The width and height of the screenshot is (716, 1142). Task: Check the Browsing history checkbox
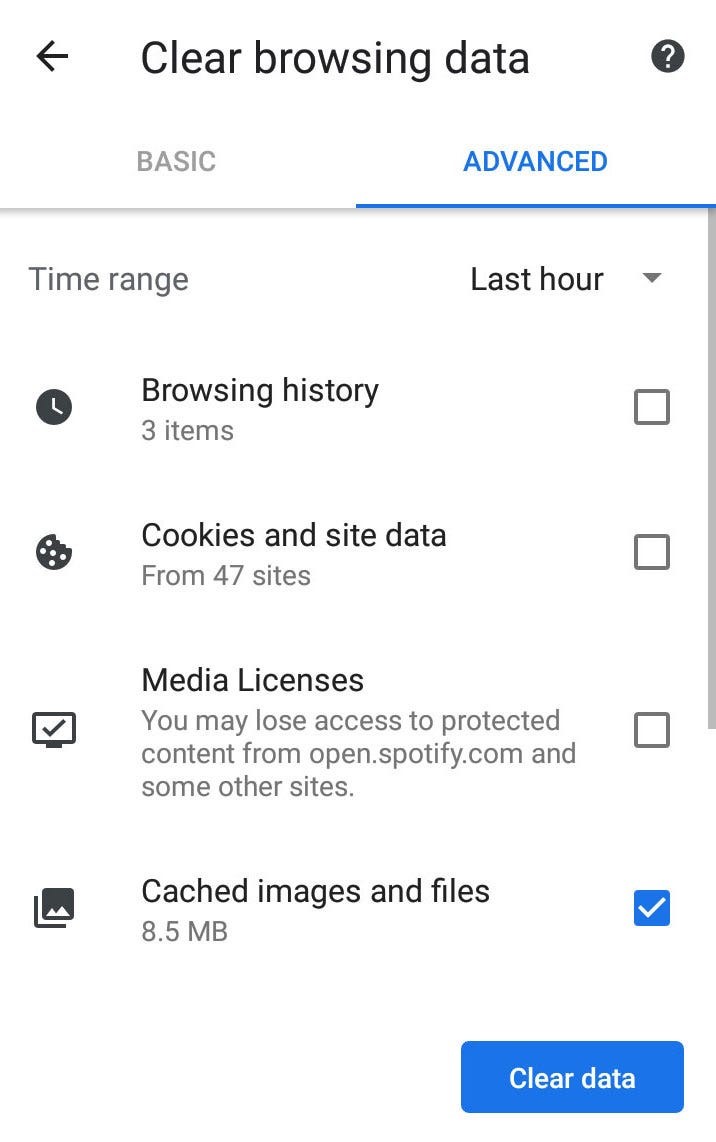651,408
